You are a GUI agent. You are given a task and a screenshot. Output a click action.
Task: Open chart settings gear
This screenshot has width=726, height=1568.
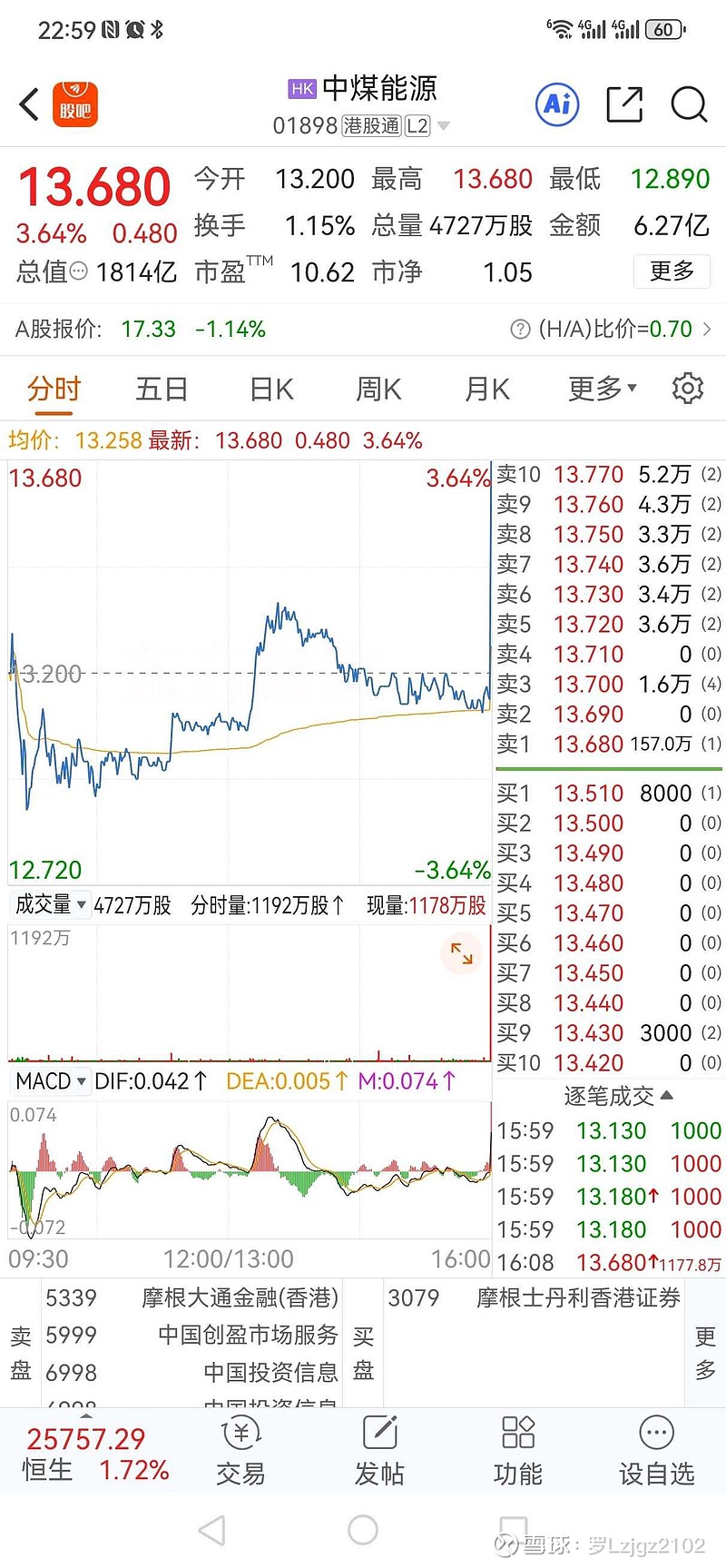687,389
